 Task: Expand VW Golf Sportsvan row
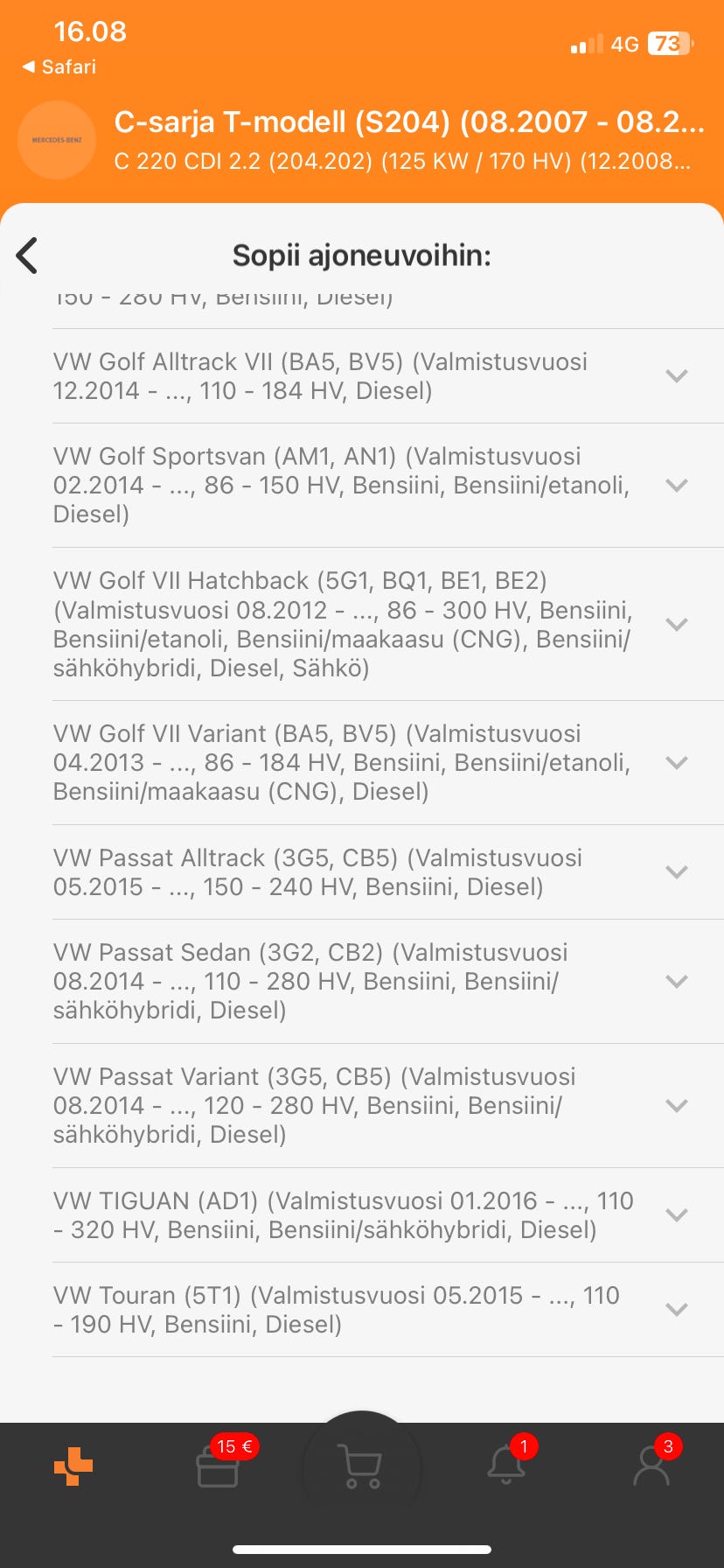click(676, 486)
